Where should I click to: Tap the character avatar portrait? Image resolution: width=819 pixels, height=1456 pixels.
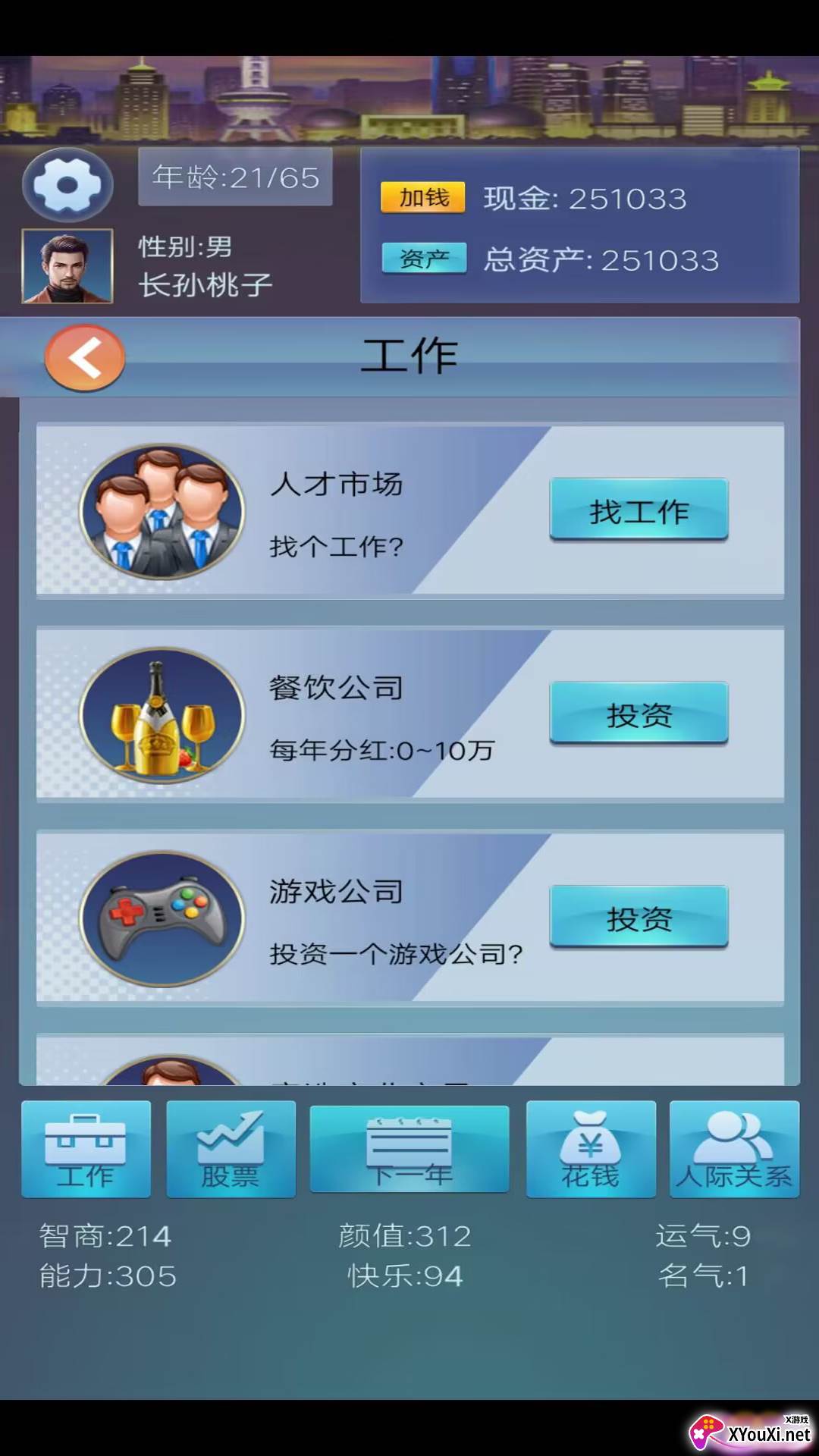(x=67, y=266)
